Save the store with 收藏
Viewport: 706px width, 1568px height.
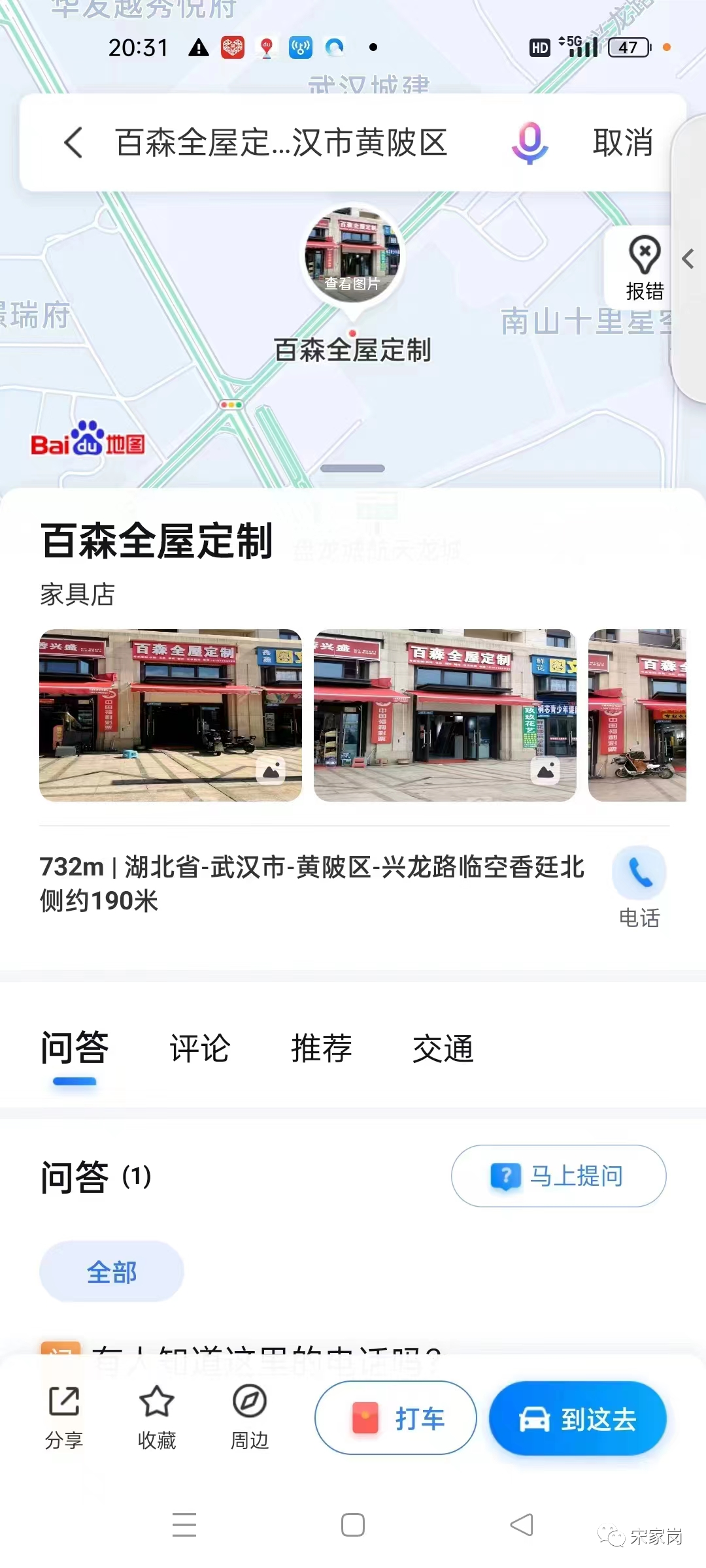[x=157, y=1418]
